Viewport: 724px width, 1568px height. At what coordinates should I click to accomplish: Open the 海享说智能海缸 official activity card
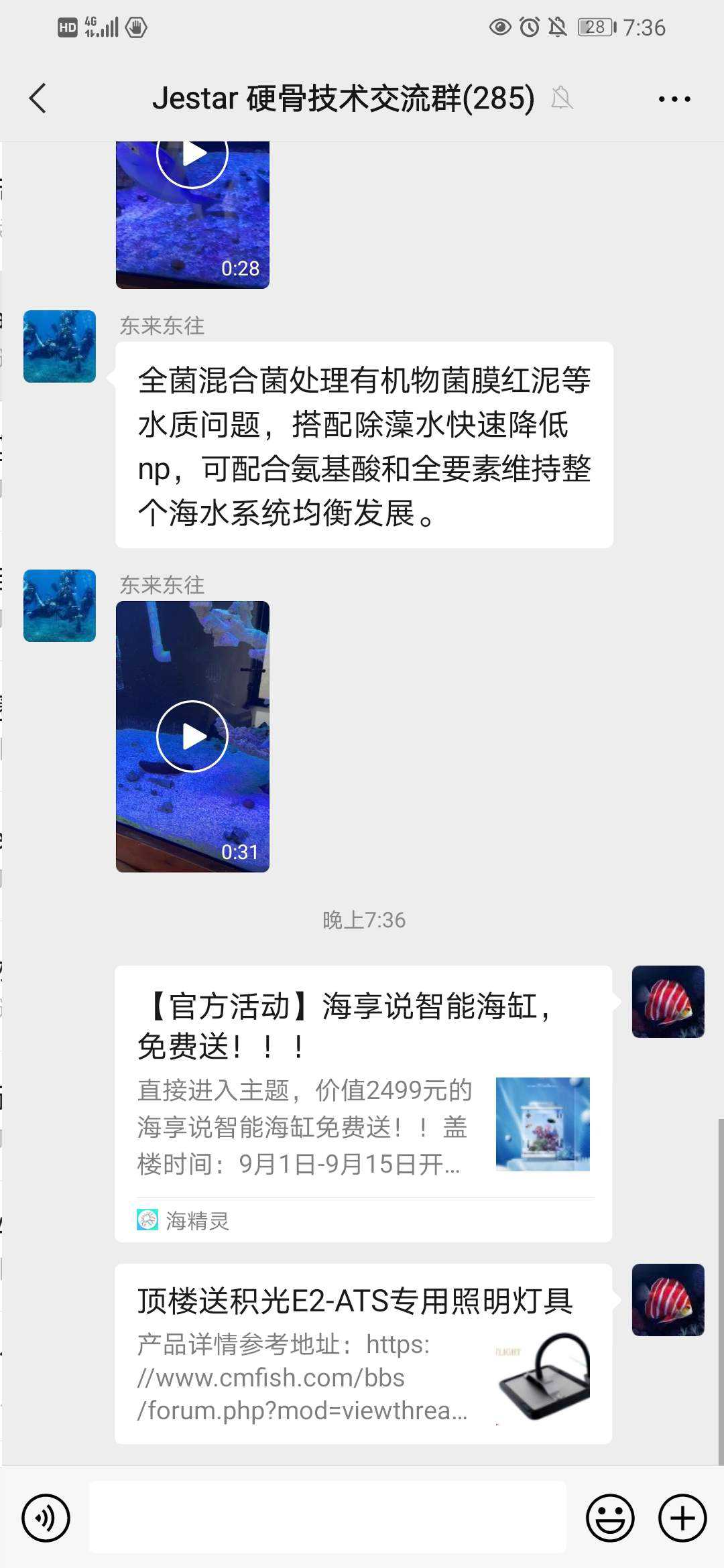[x=363, y=1102]
